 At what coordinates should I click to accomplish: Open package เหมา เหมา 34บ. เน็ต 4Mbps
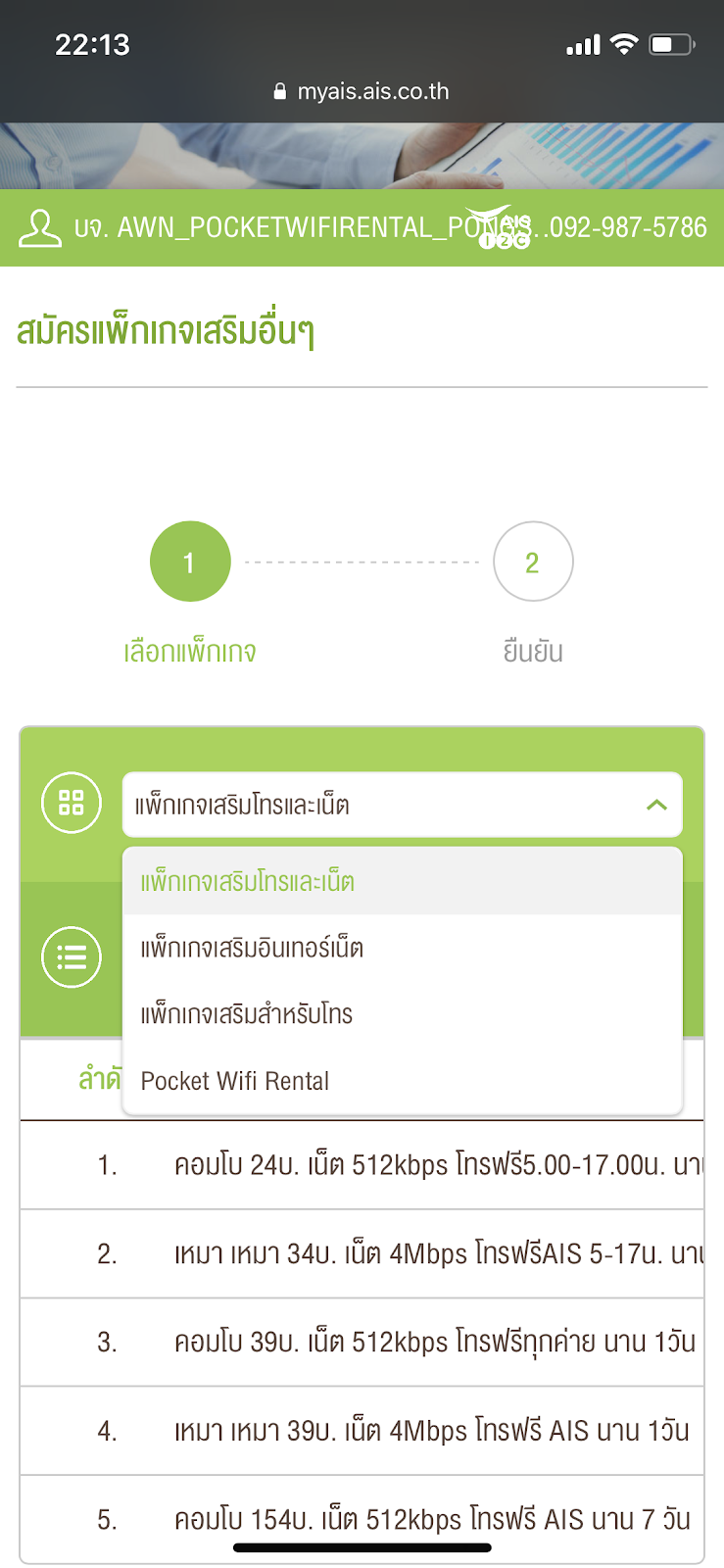(x=436, y=1253)
